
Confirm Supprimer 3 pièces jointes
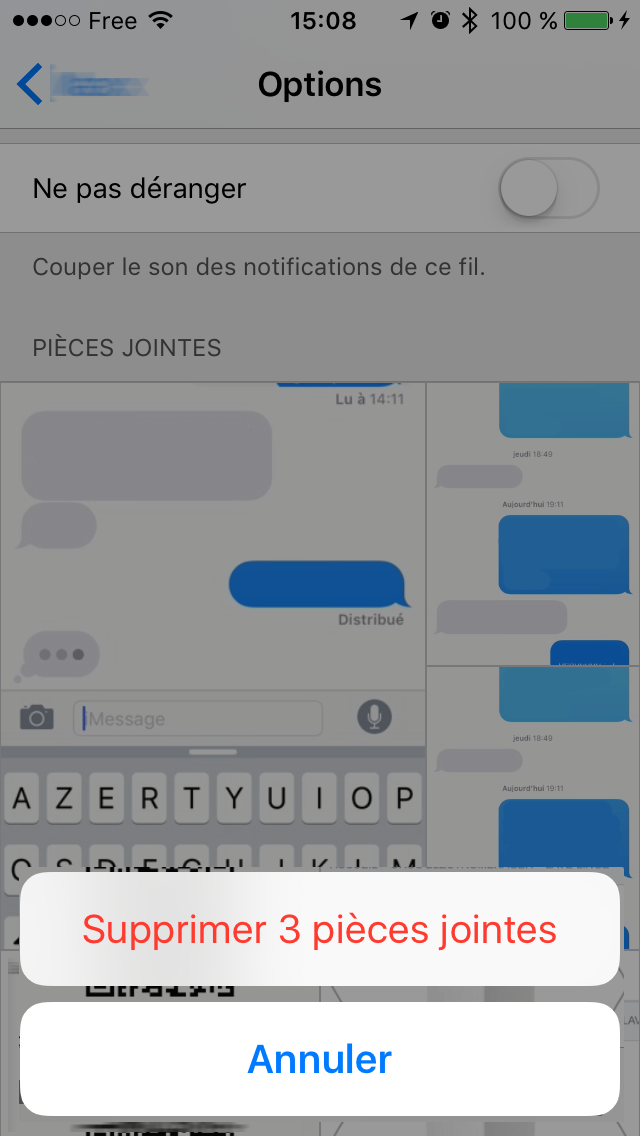tap(320, 929)
